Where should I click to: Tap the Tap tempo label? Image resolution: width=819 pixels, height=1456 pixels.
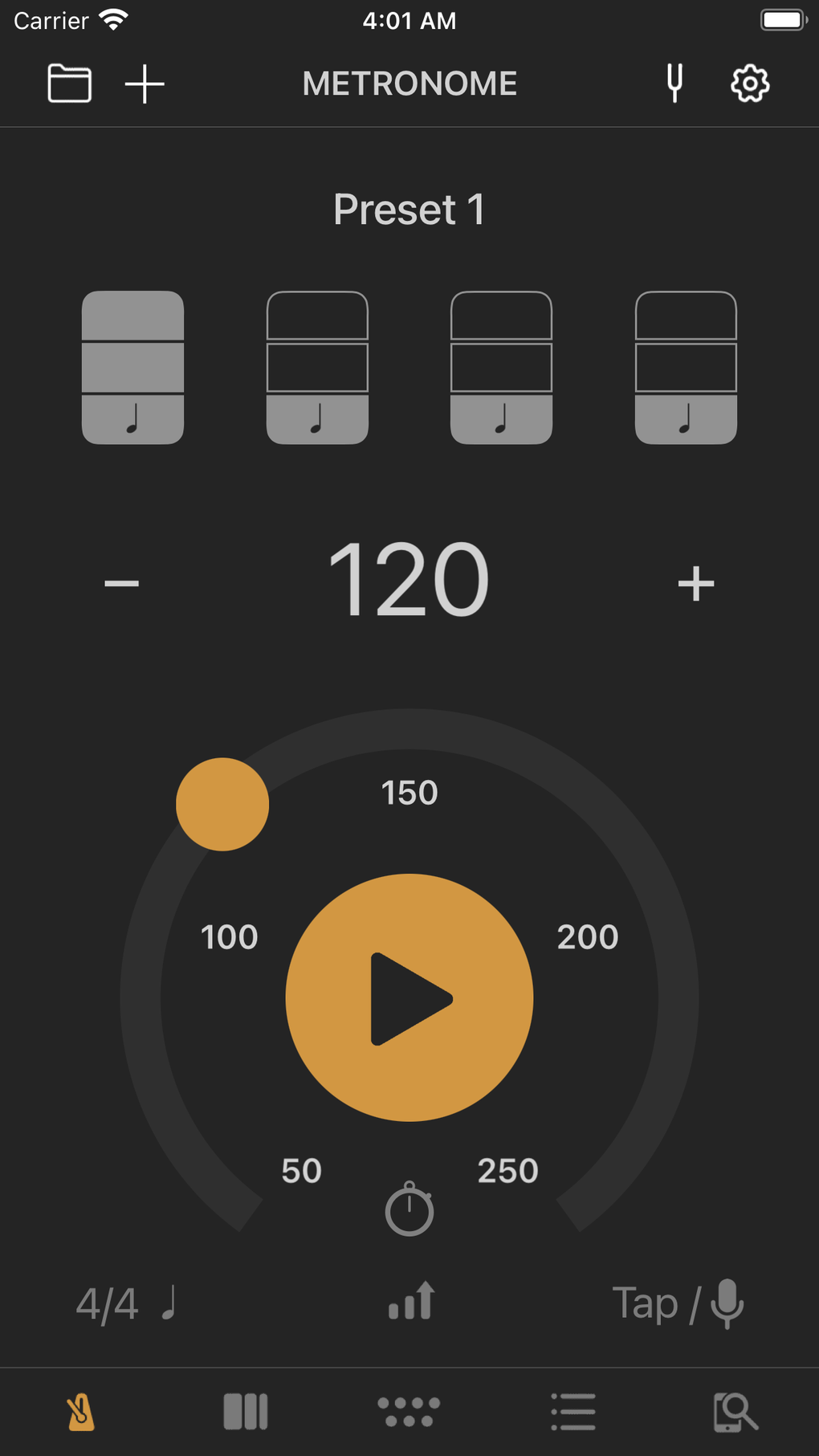click(646, 1303)
